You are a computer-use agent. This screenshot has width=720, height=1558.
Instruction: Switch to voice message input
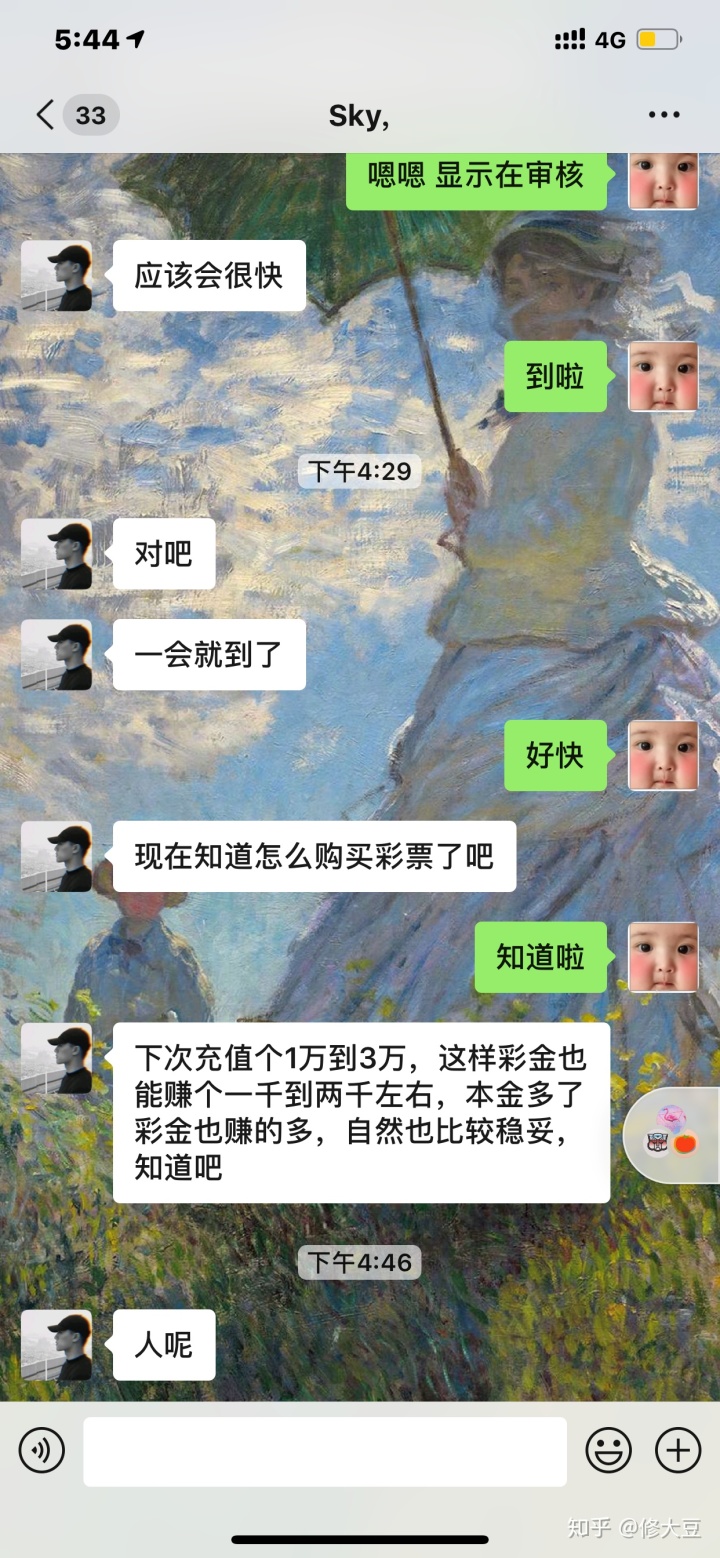[41, 1450]
